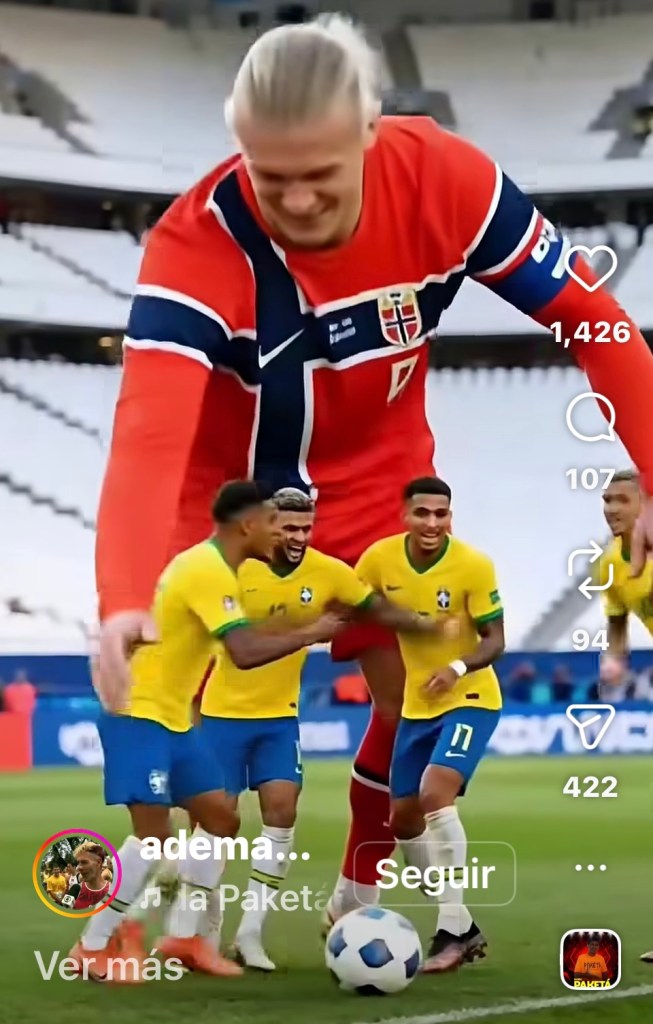Expand the caption with Ver más
Screen dimensions: 653x1024
[108, 967]
